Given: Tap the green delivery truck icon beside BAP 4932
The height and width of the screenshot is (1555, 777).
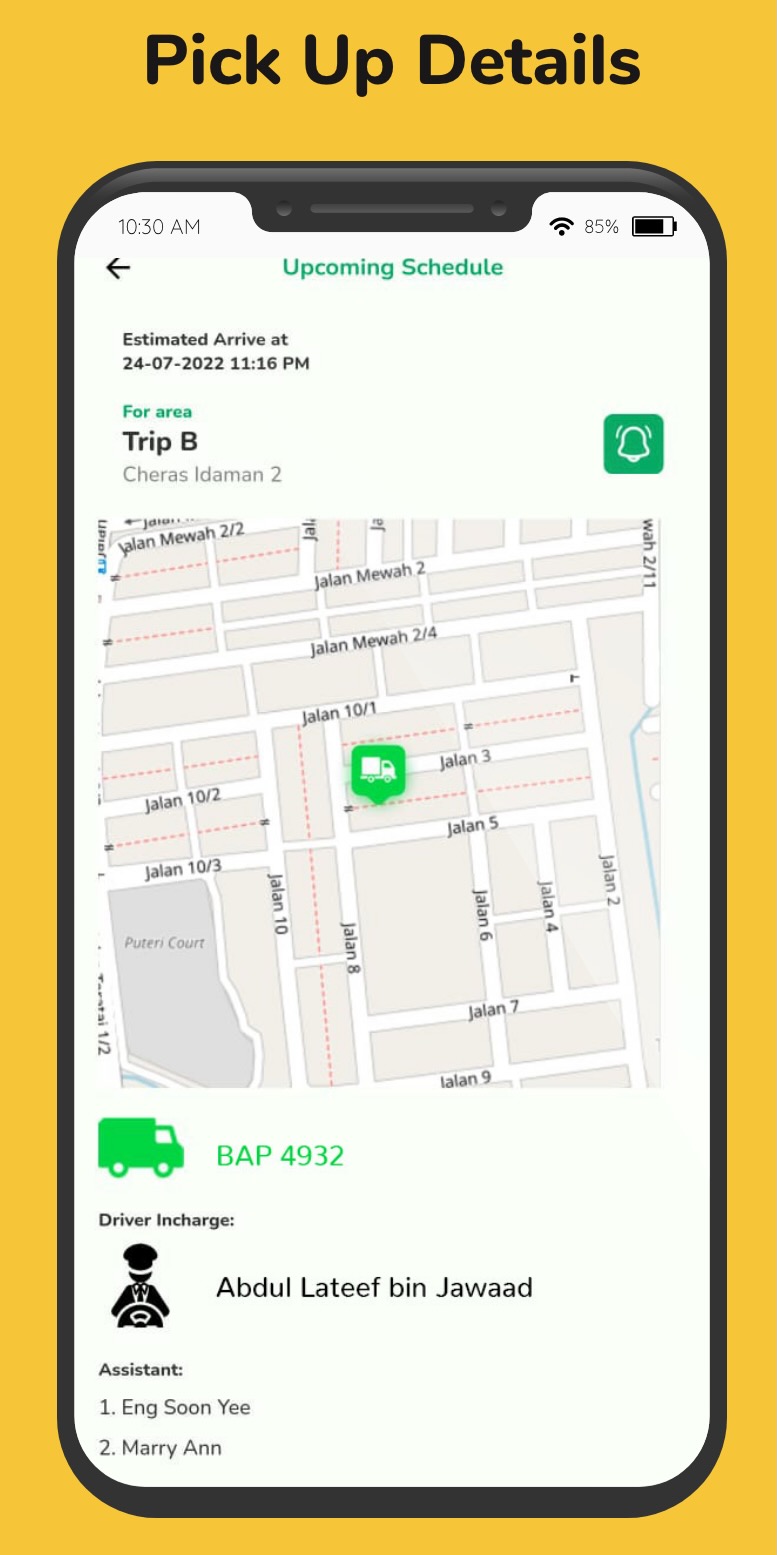Looking at the screenshot, I should (x=140, y=1147).
